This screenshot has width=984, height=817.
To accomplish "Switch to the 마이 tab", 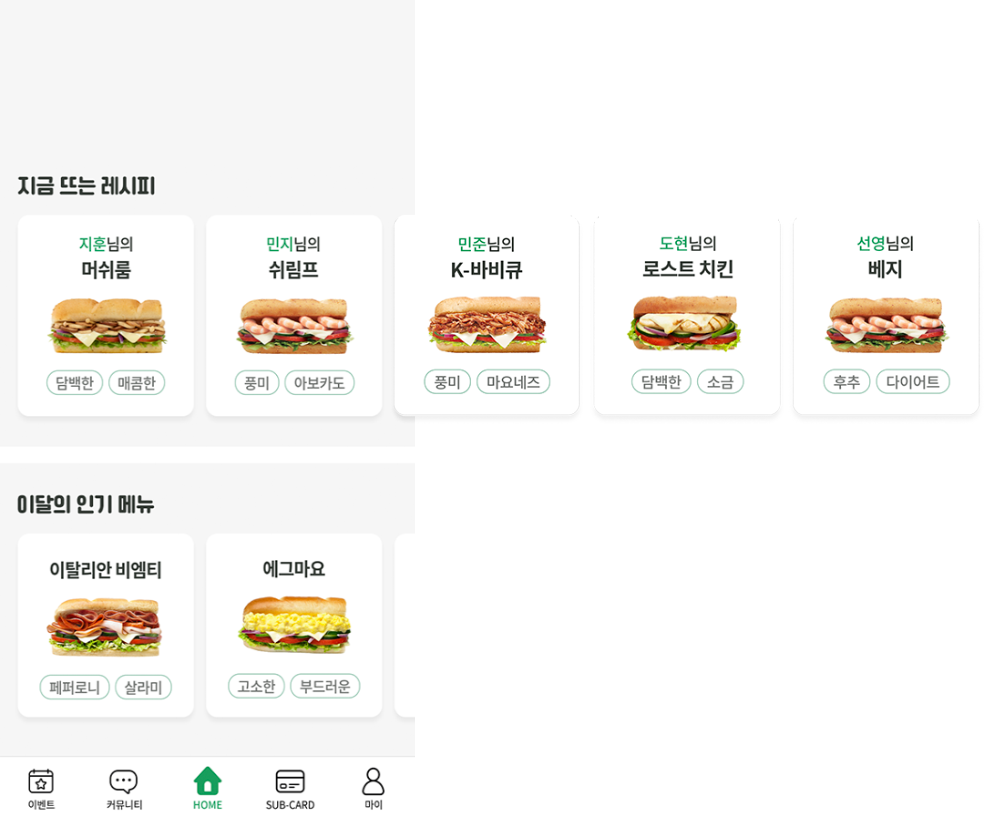I will coord(373,788).
